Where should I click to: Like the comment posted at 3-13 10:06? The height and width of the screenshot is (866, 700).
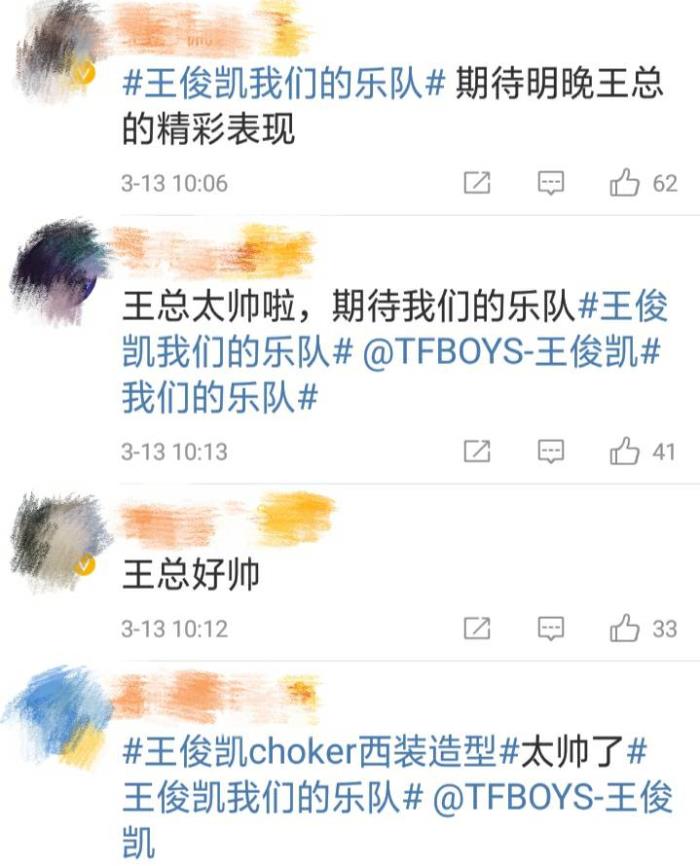625,183
